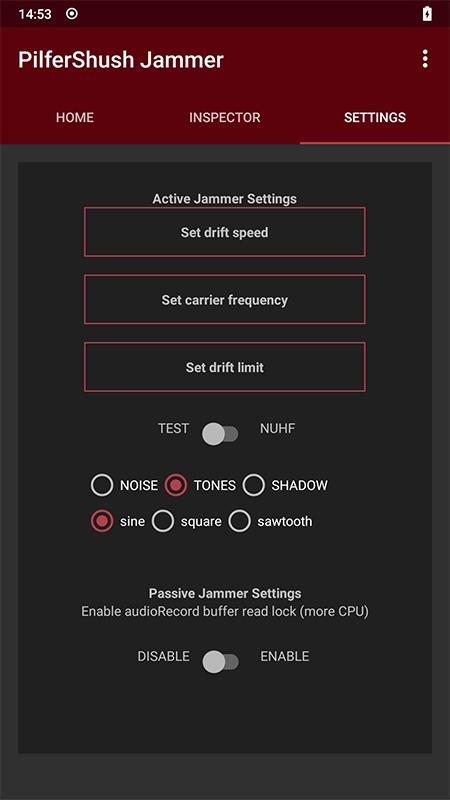Viewport: 450px width, 800px height.
Task: Open the overflow menu
Action: coord(425,59)
